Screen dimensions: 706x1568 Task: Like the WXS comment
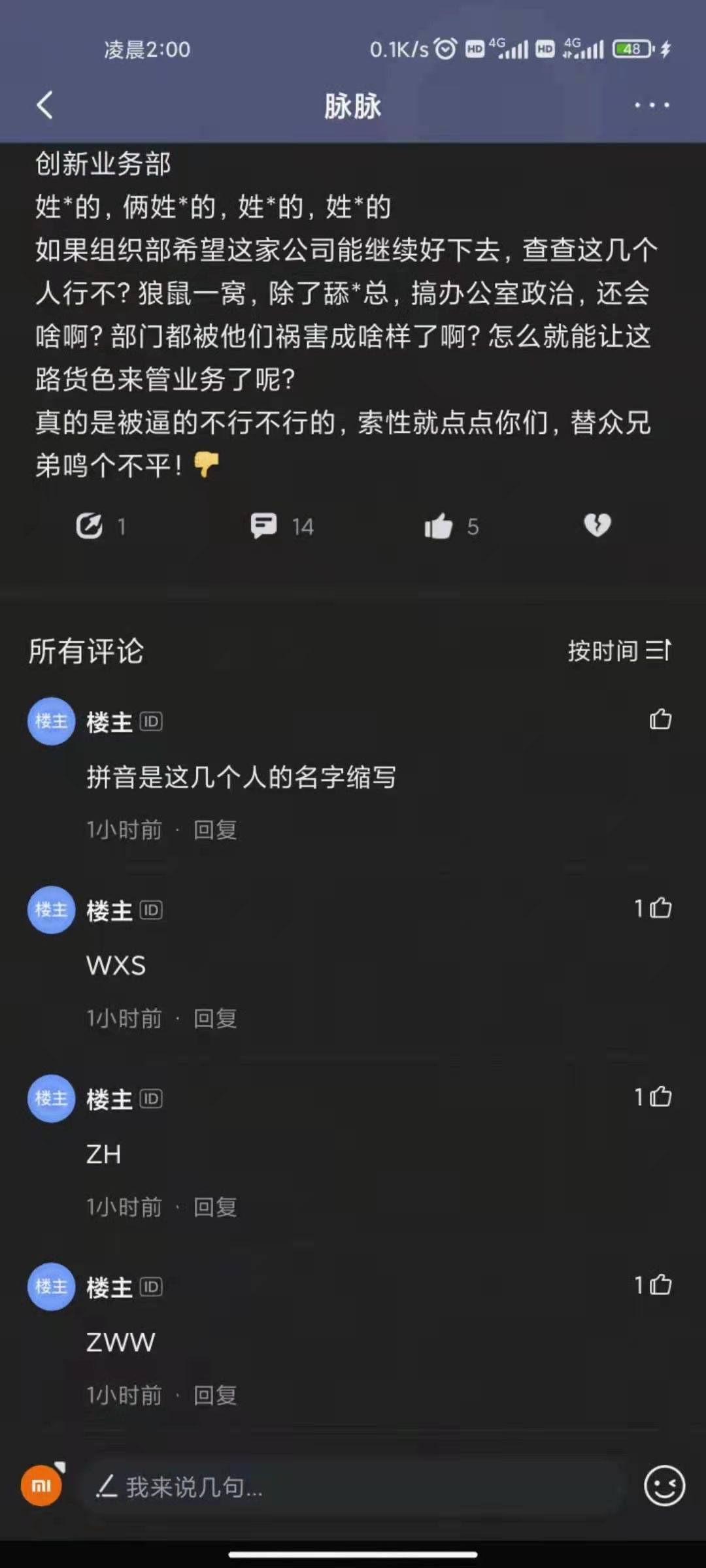(660, 908)
